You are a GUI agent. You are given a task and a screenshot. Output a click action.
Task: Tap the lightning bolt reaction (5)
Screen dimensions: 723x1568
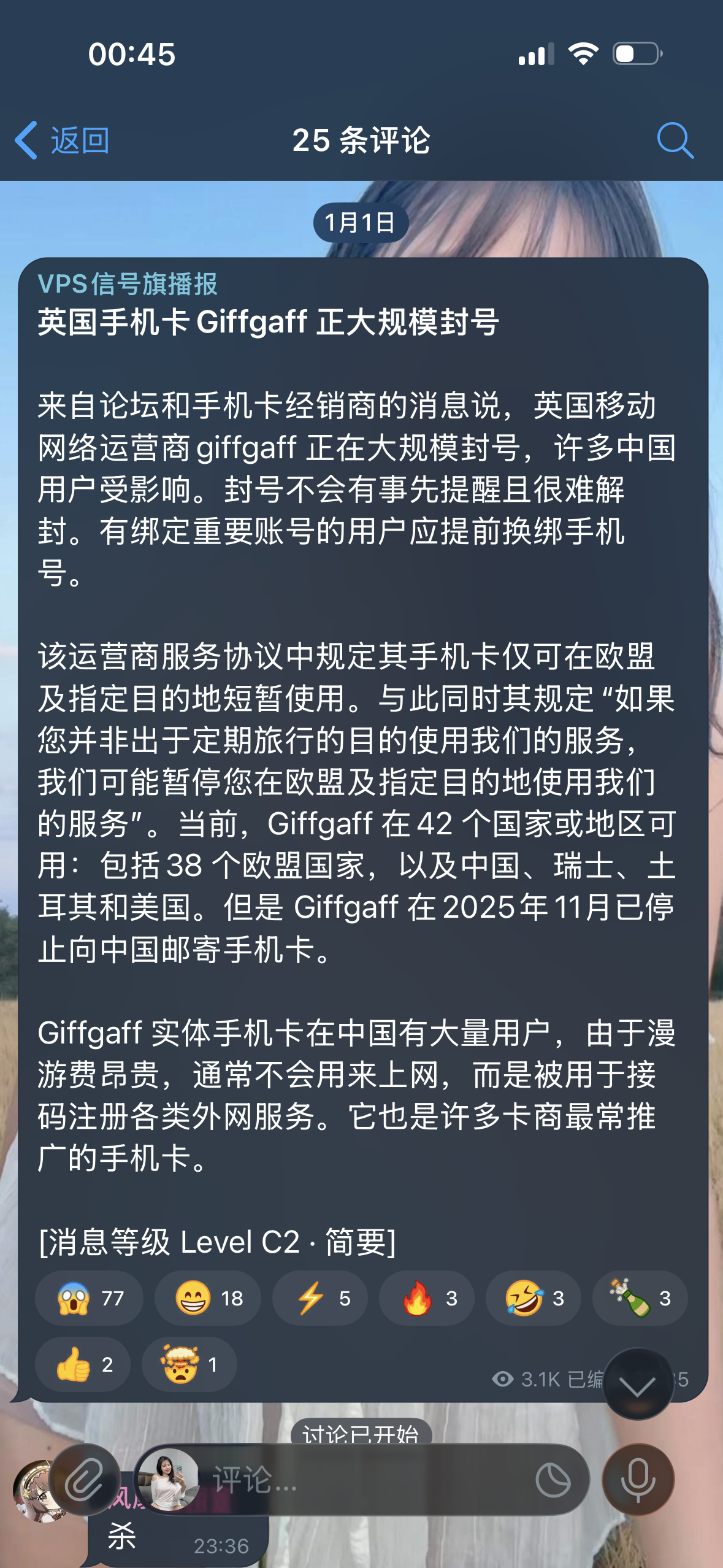pyautogui.click(x=320, y=1298)
